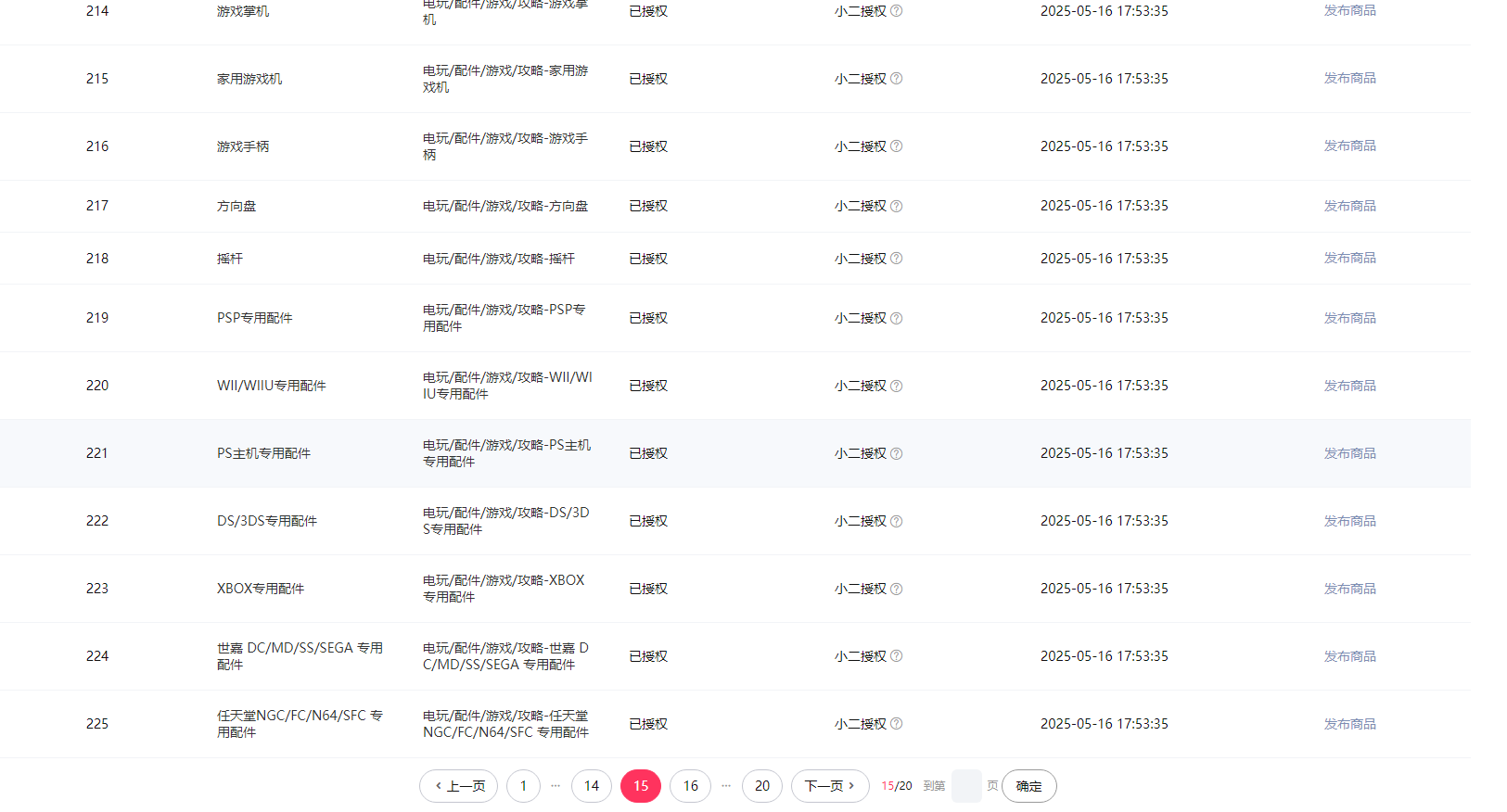Click 发布商品 for row 217 方向盘
Screen dimensions: 1507x812
[x=1349, y=206]
